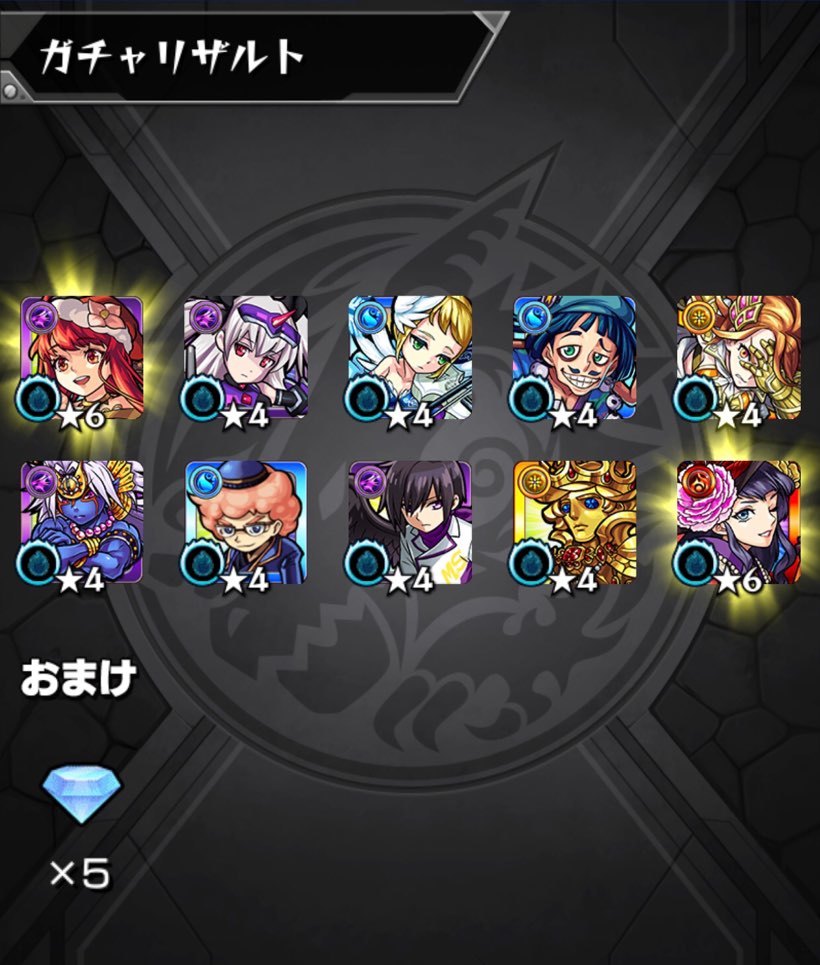Image resolution: width=820 pixels, height=965 pixels.
Task: Open the blue-skinned demon ★4 character
Action: 82,521
